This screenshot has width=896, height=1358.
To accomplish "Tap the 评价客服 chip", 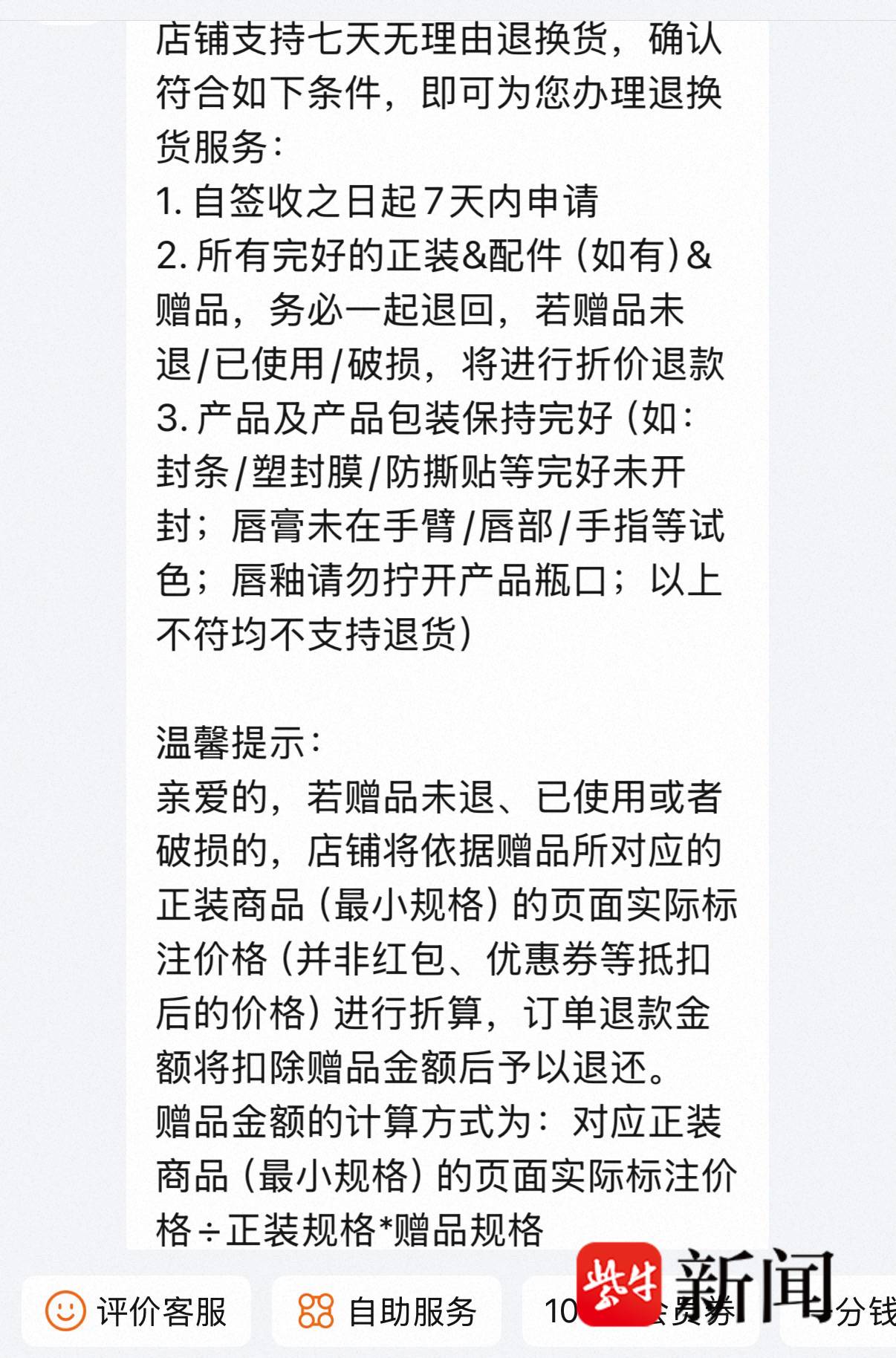I will (136, 1312).
